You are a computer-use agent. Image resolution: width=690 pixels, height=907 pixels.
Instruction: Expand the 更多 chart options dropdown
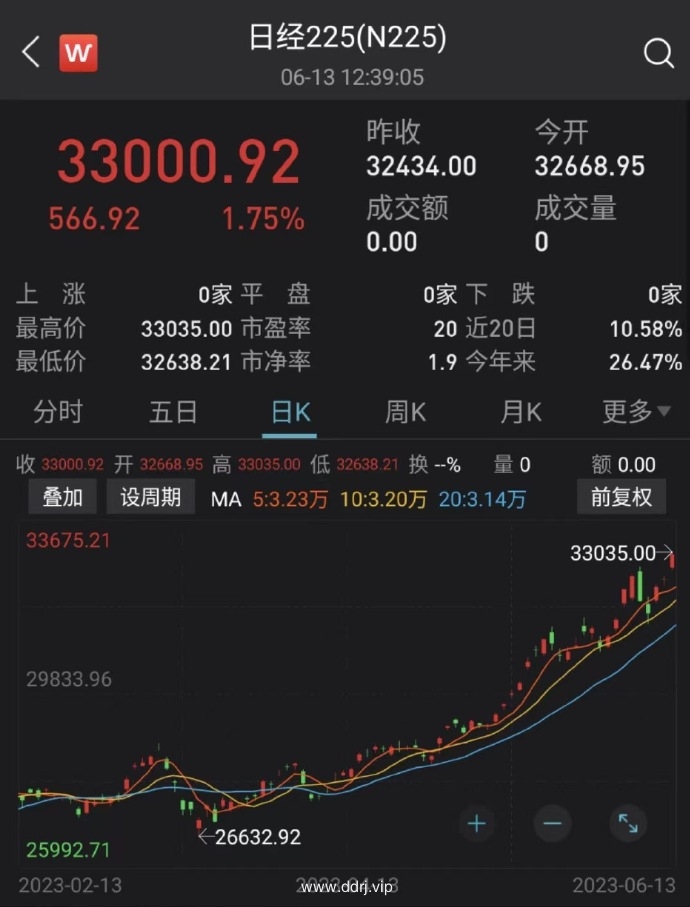tap(636, 411)
